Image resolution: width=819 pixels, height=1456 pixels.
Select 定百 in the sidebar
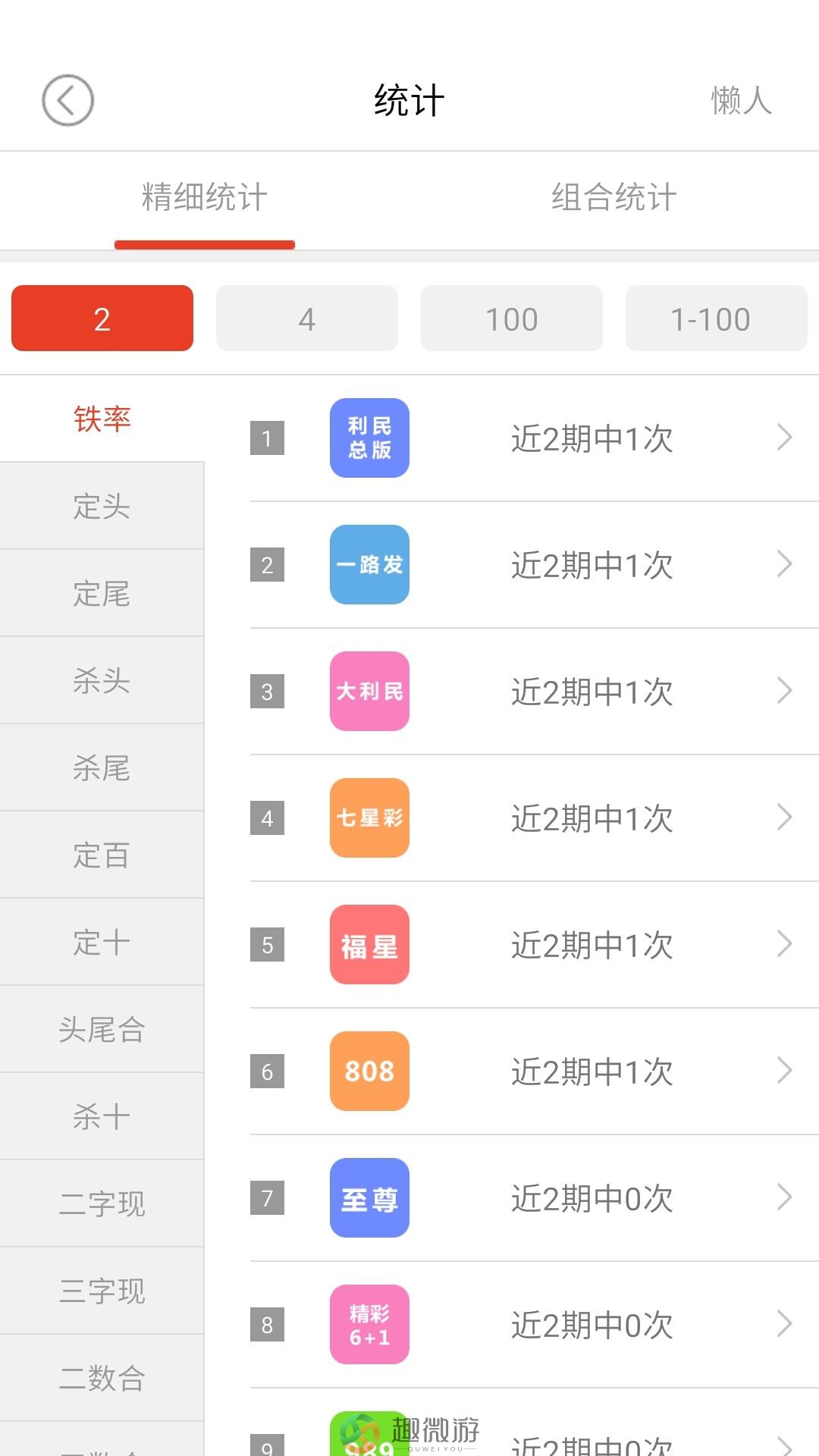(102, 855)
